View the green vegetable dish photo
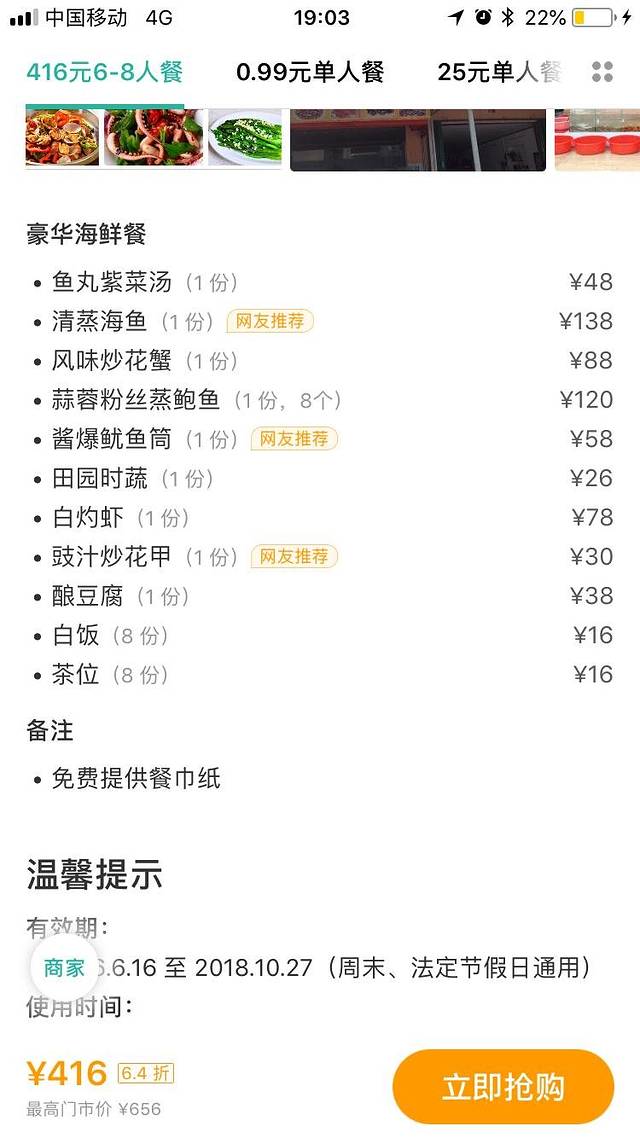This screenshot has width=640, height=1138. [245, 138]
